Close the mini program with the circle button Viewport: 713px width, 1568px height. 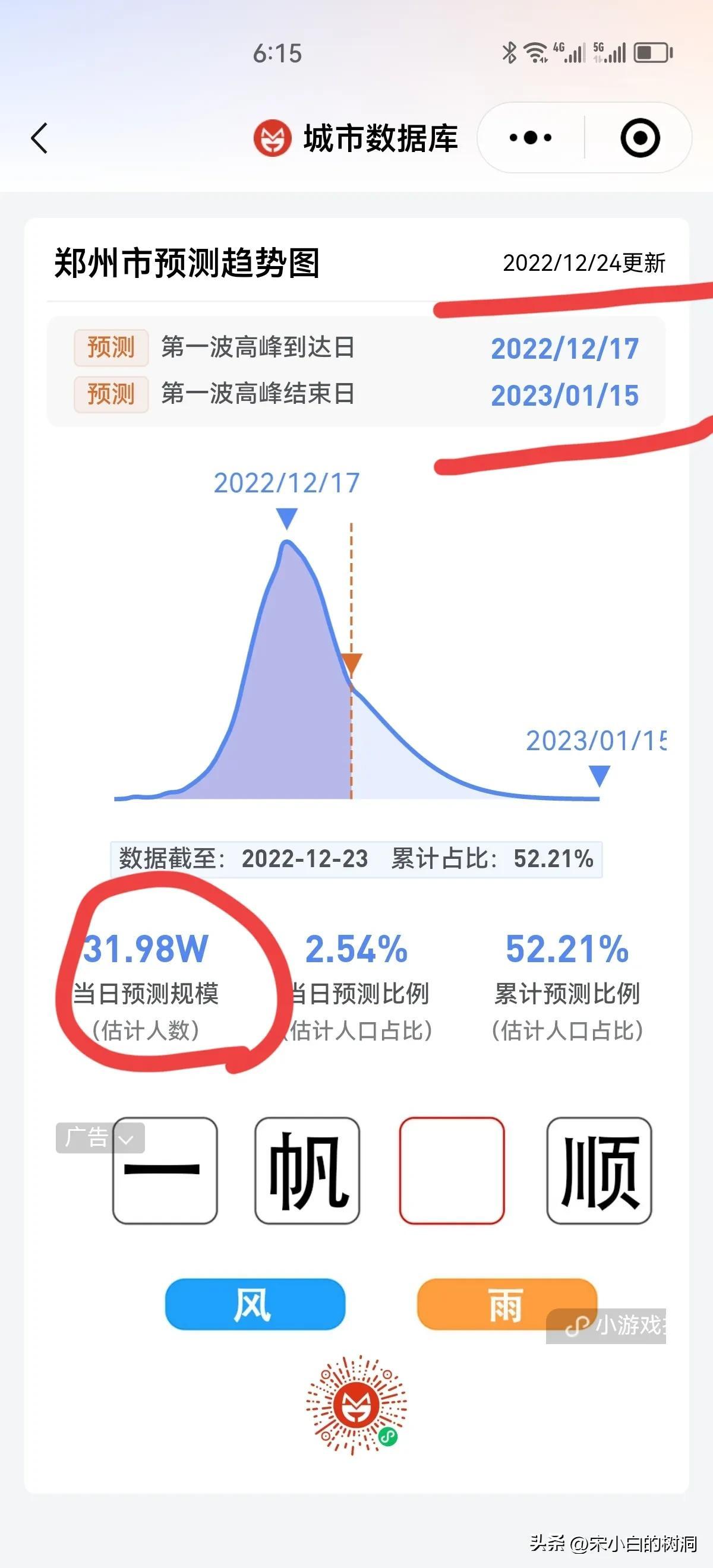(640, 138)
